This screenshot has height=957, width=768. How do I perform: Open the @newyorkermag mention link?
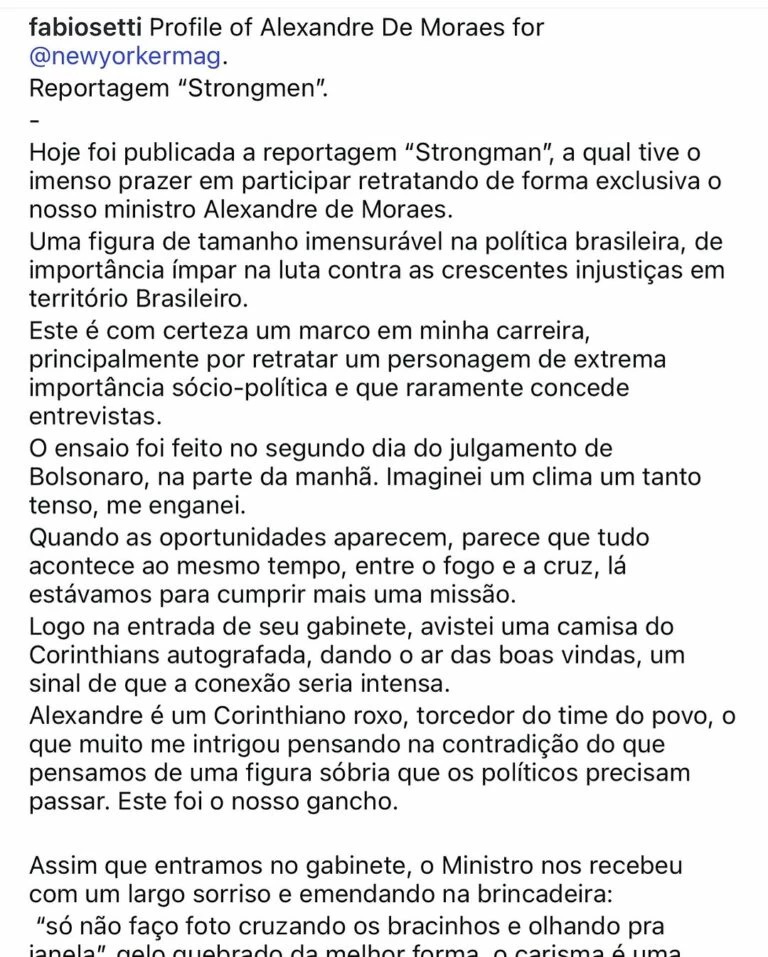click(124, 56)
